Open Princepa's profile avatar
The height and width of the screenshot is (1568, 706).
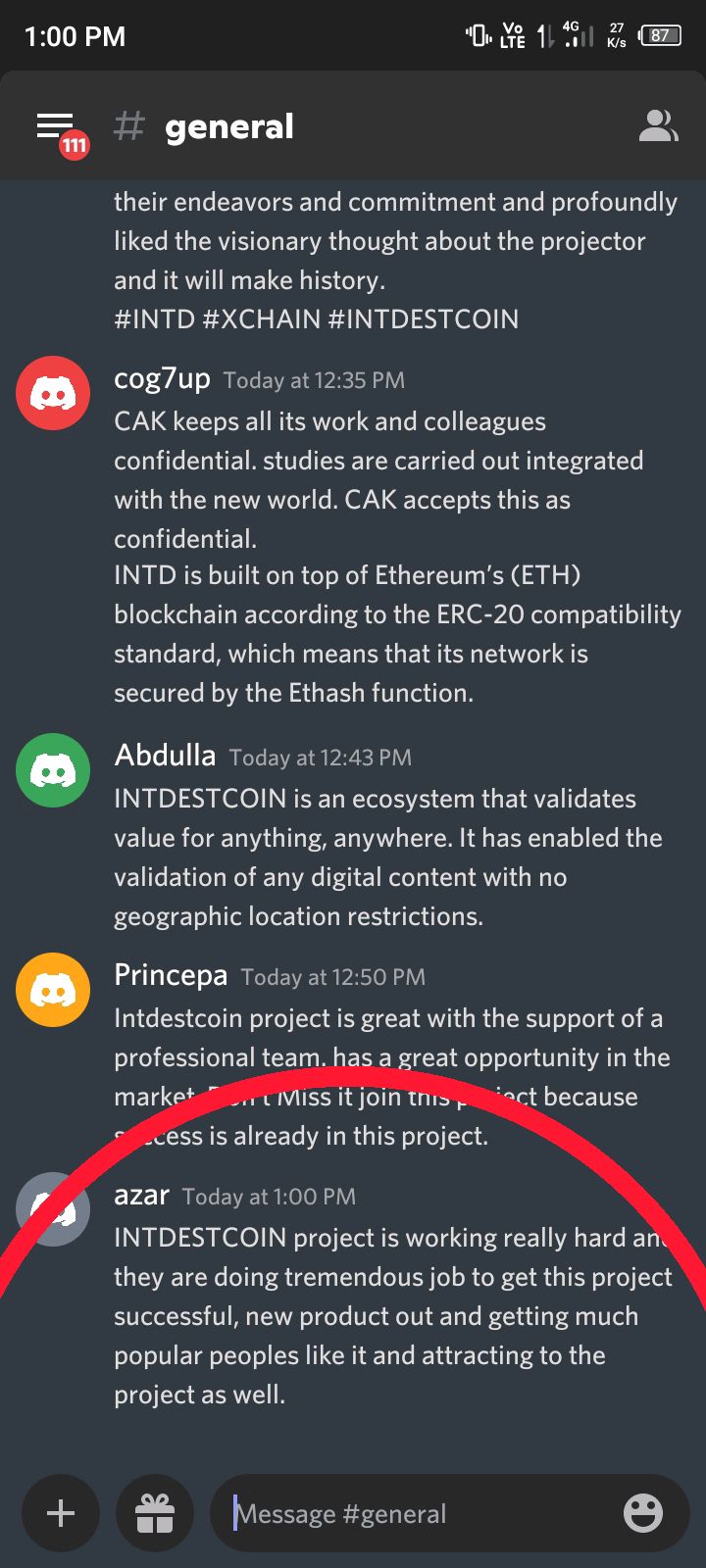click(x=53, y=990)
